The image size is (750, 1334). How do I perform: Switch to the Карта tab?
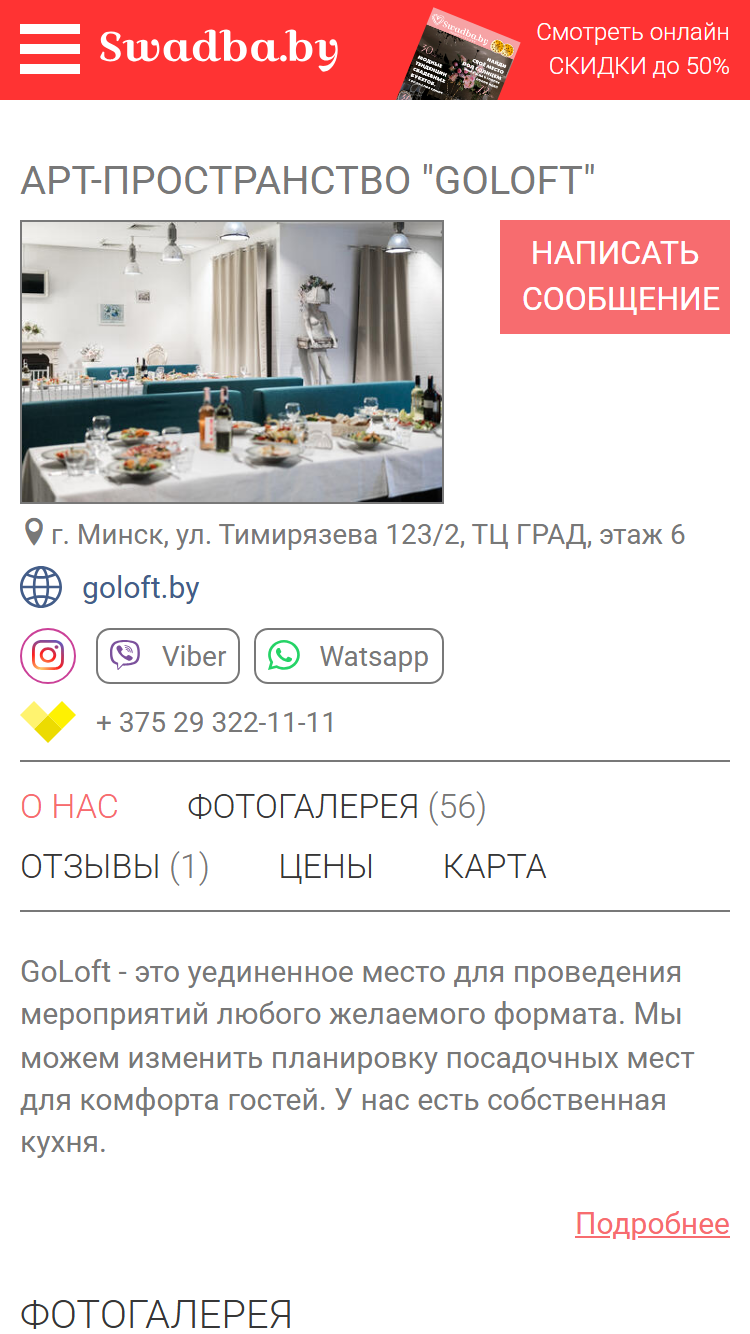[x=495, y=866]
